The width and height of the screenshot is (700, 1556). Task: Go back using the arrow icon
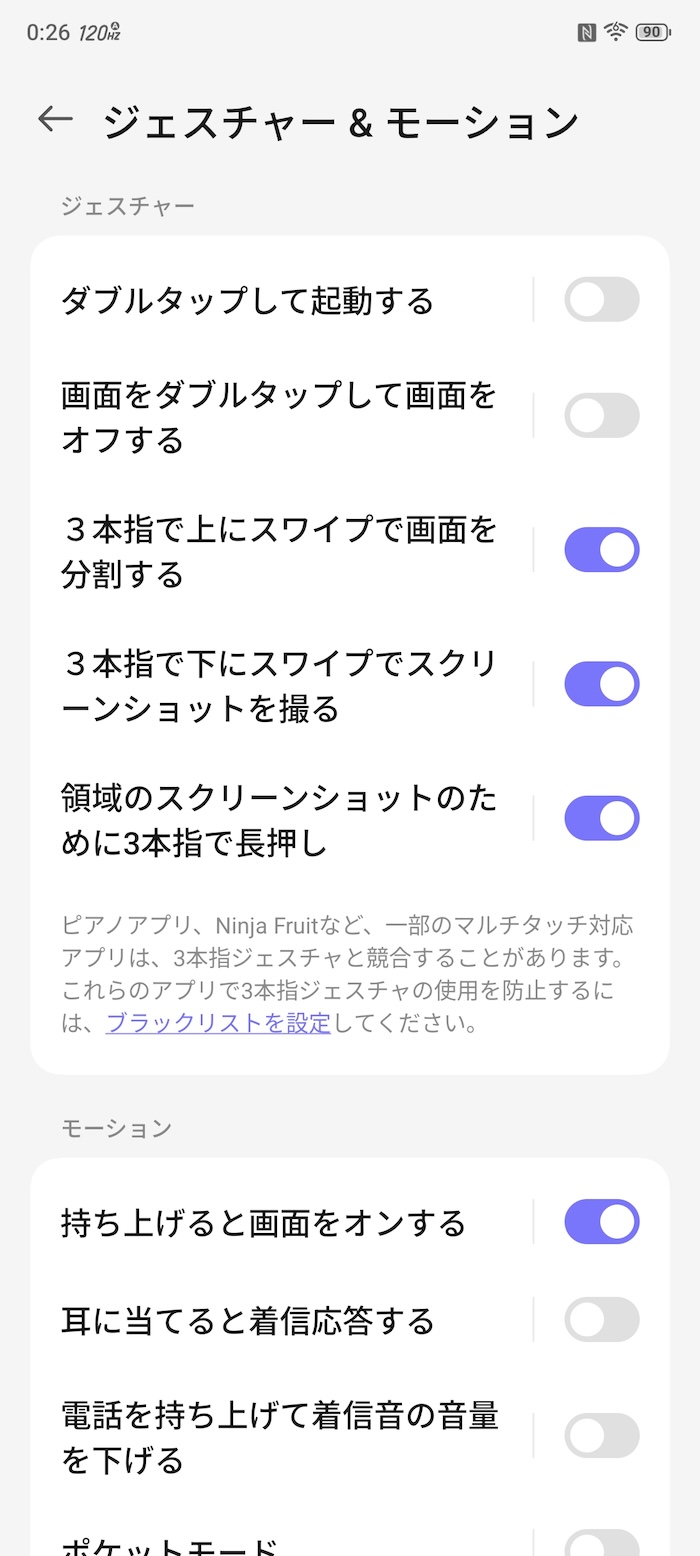(56, 120)
